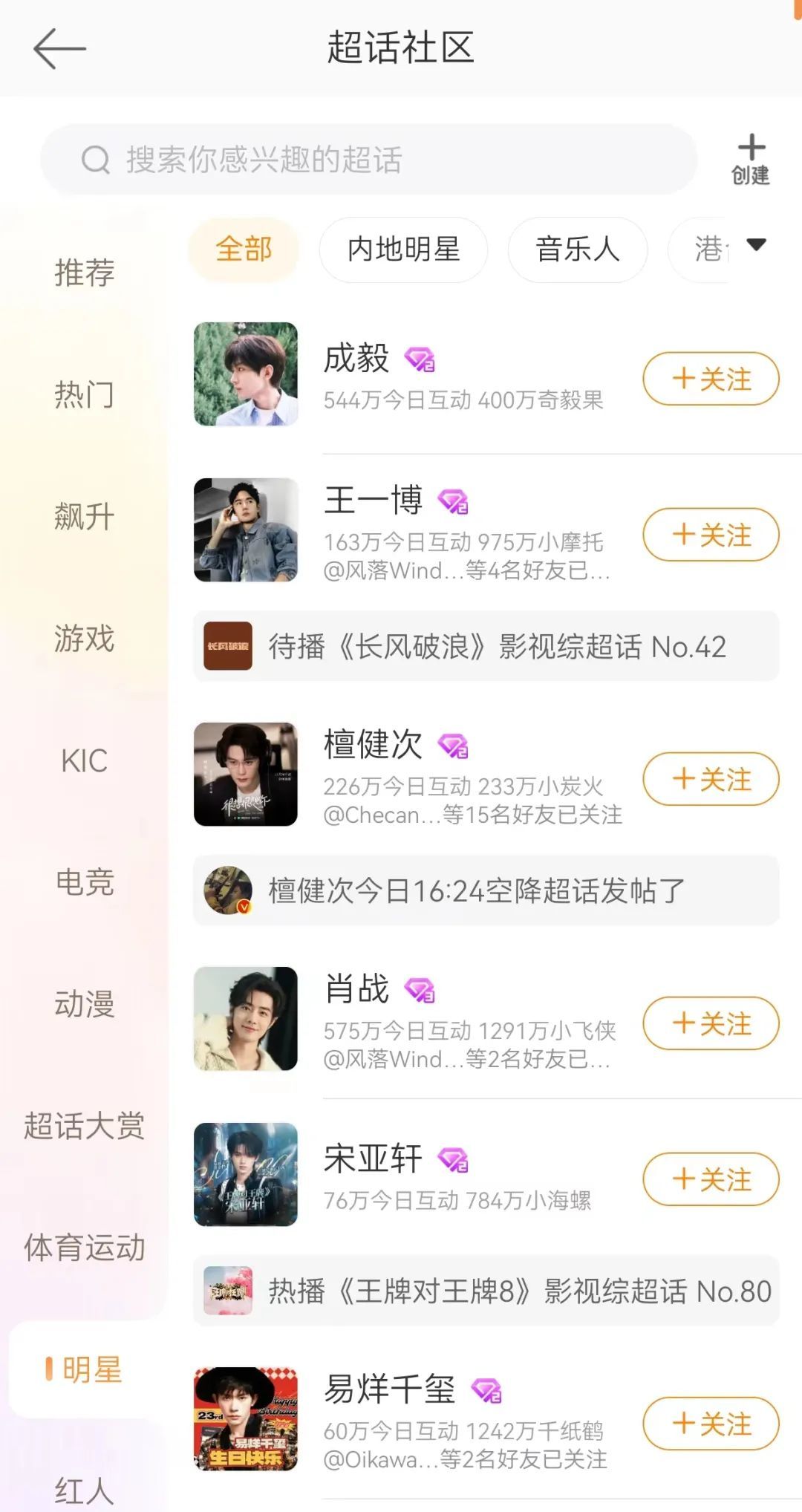
Task: Follow 王一博's super topic
Action: tap(710, 535)
